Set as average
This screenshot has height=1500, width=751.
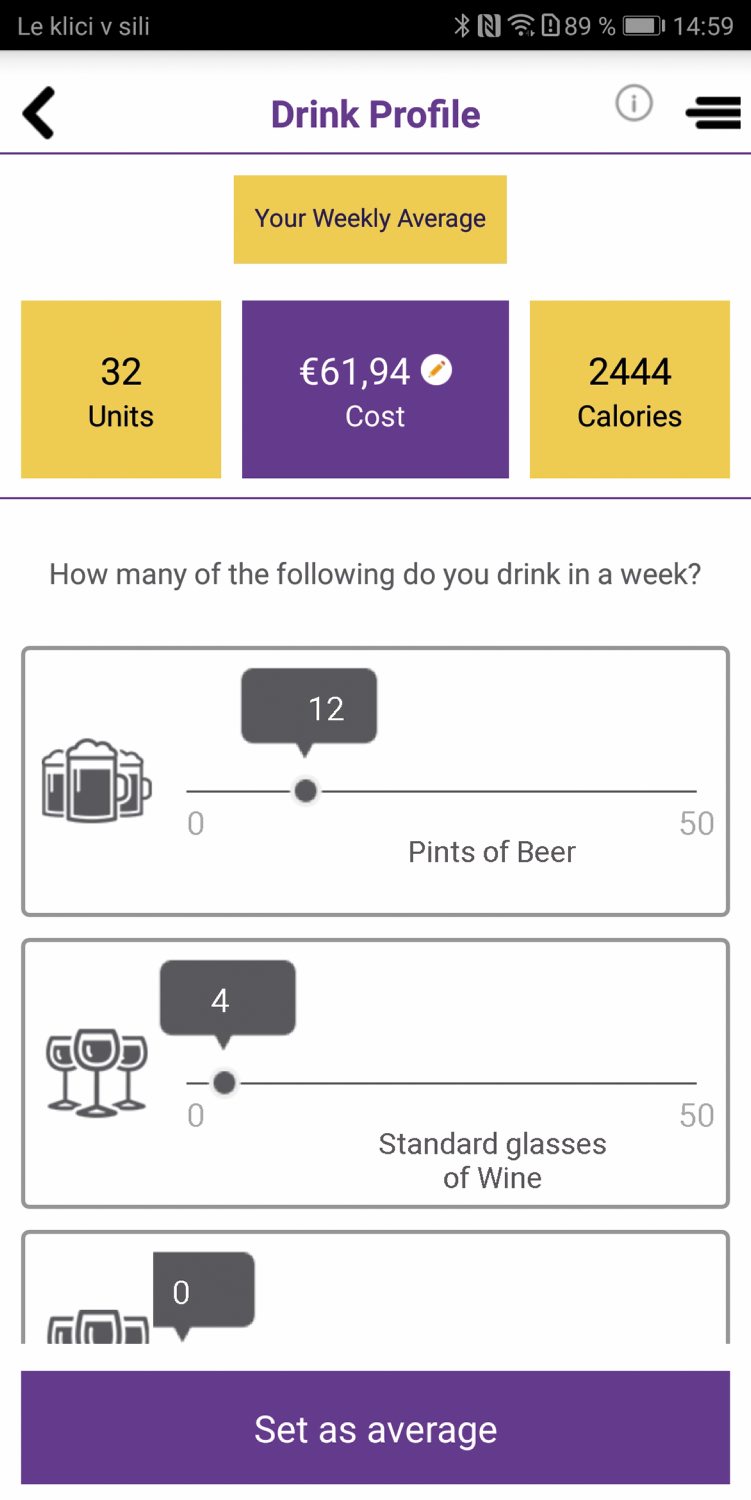pyautogui.click(x=375, y=1428)
